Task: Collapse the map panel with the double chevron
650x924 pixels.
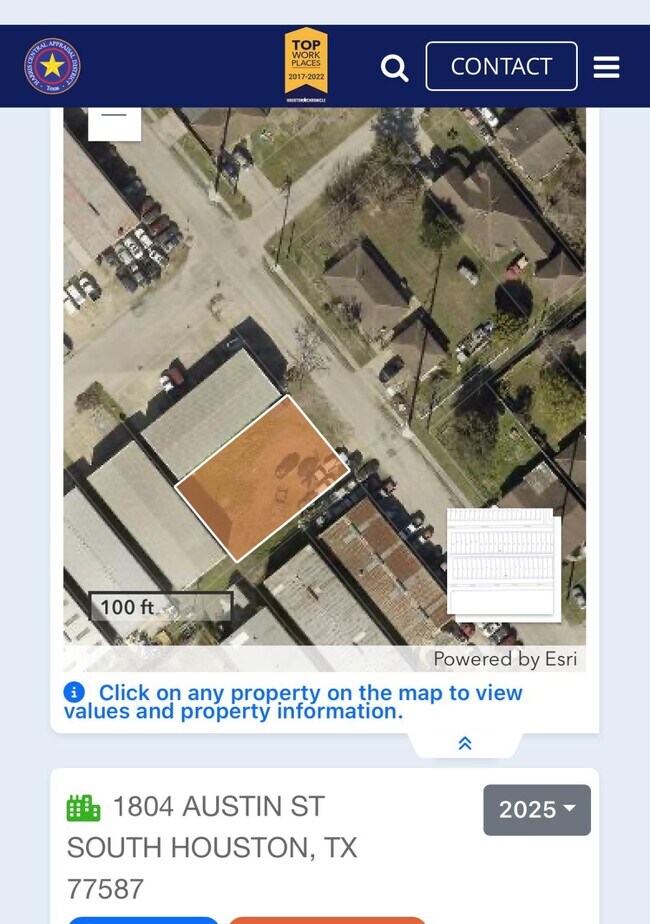Action: 464,743
